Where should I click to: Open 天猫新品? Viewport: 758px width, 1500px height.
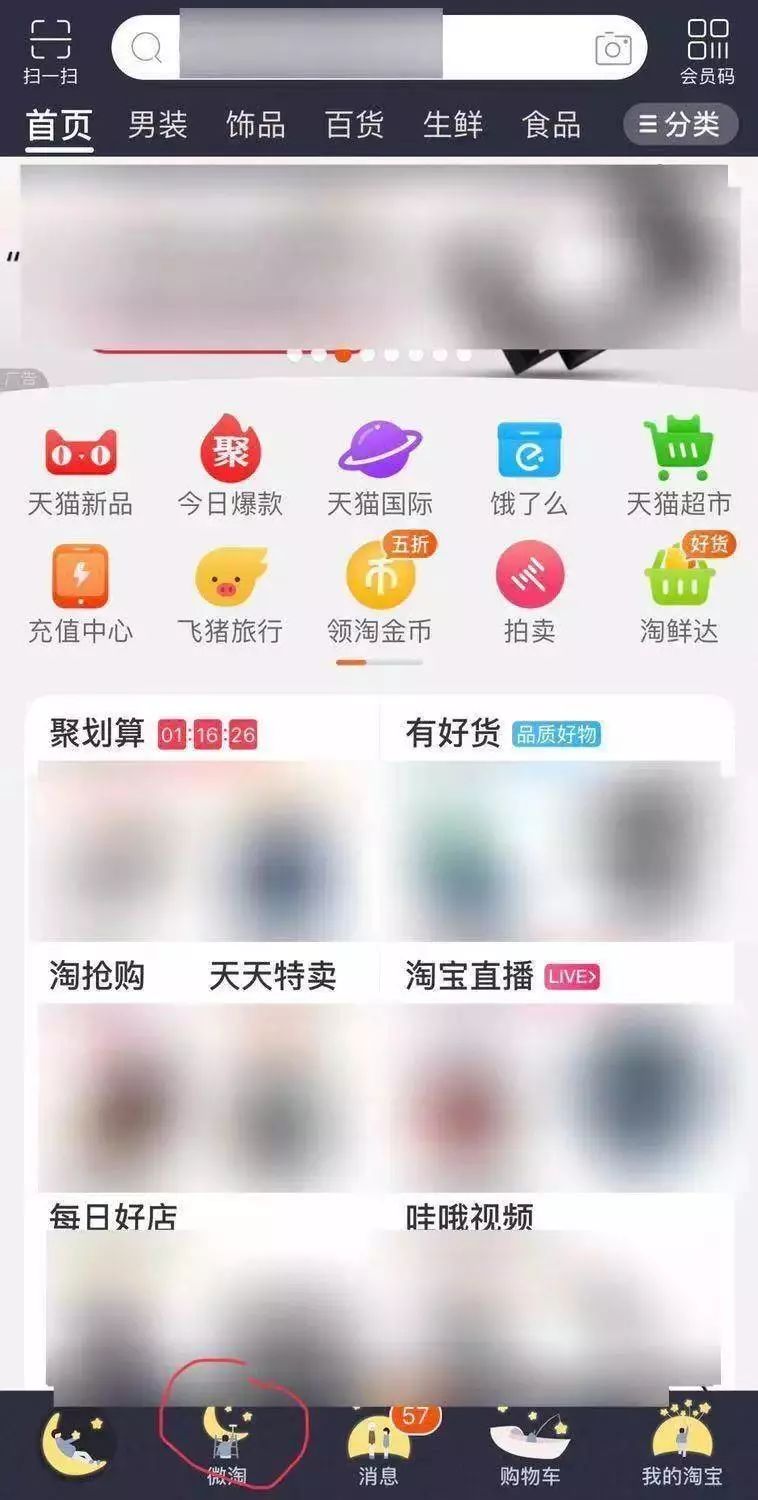coord(80,468)
